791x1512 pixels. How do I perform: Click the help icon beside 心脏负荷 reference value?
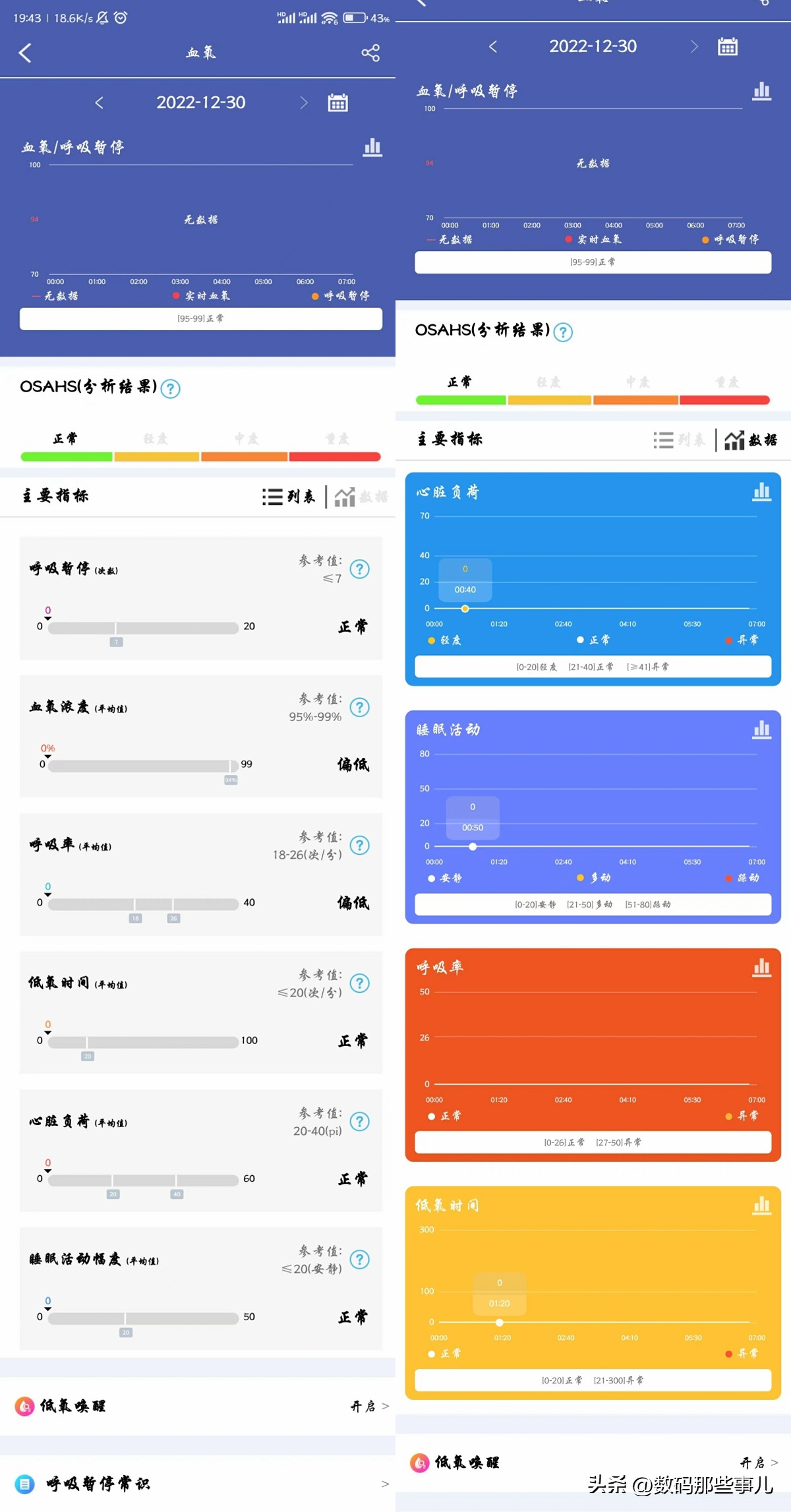pos(360,1121)
